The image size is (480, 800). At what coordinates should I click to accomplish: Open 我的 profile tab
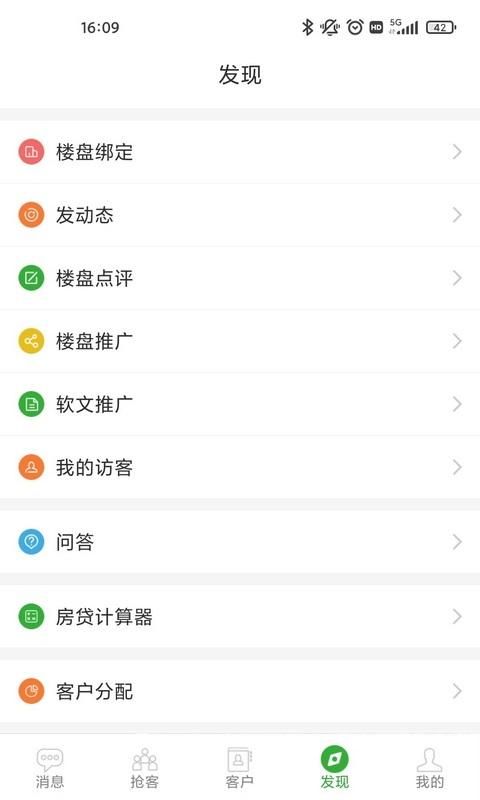pyautogui.click(x=430, y=768)
